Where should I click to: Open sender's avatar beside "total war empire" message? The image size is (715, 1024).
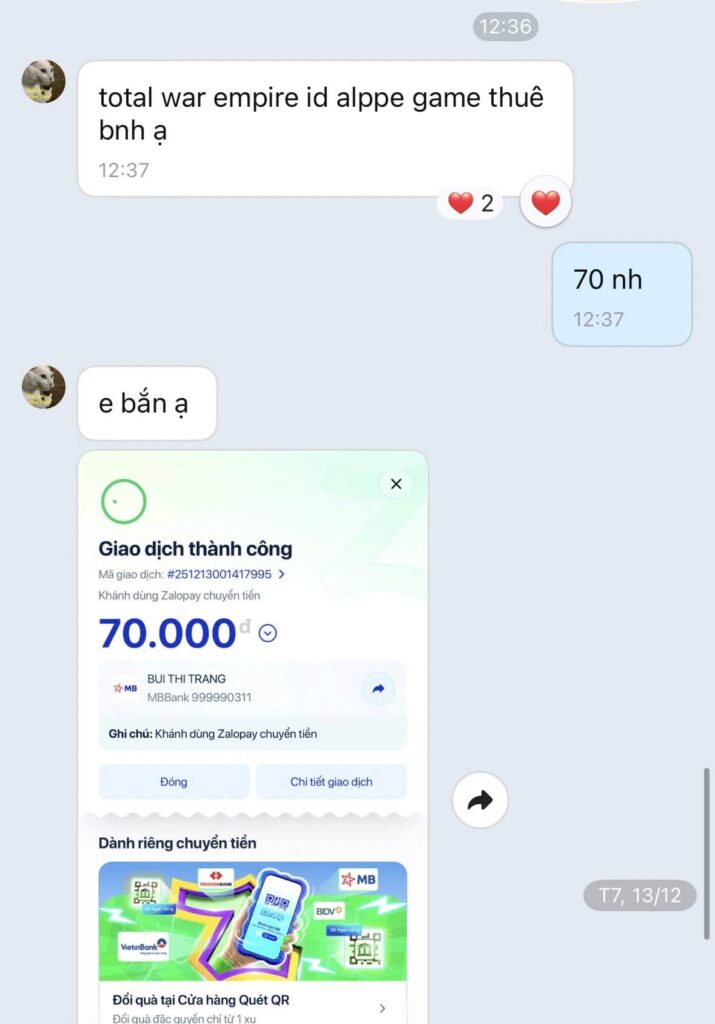pyautogui.click(x=43, y=81)
